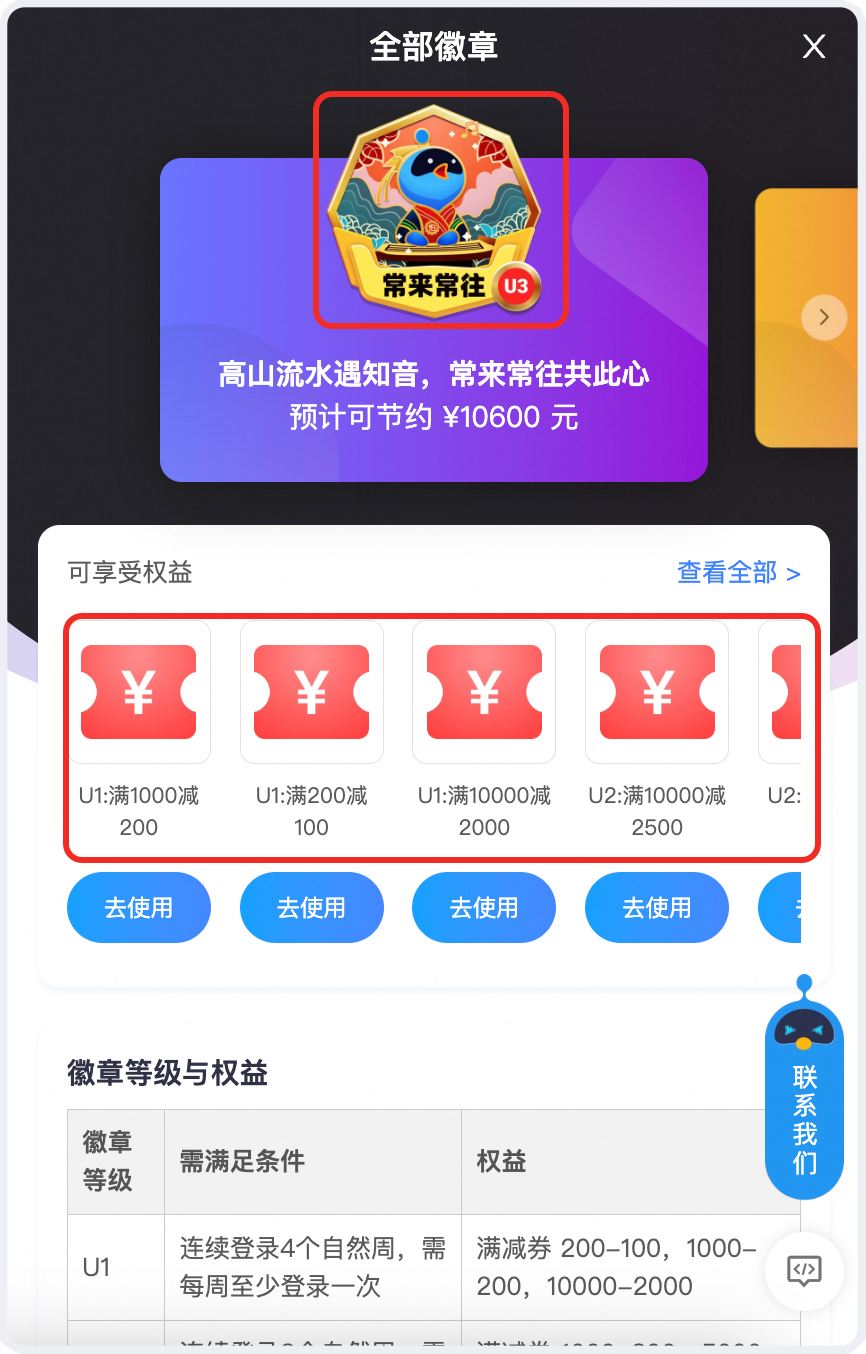
Task: Open the 联系我们 support robot
Action: coord(804,1089)
